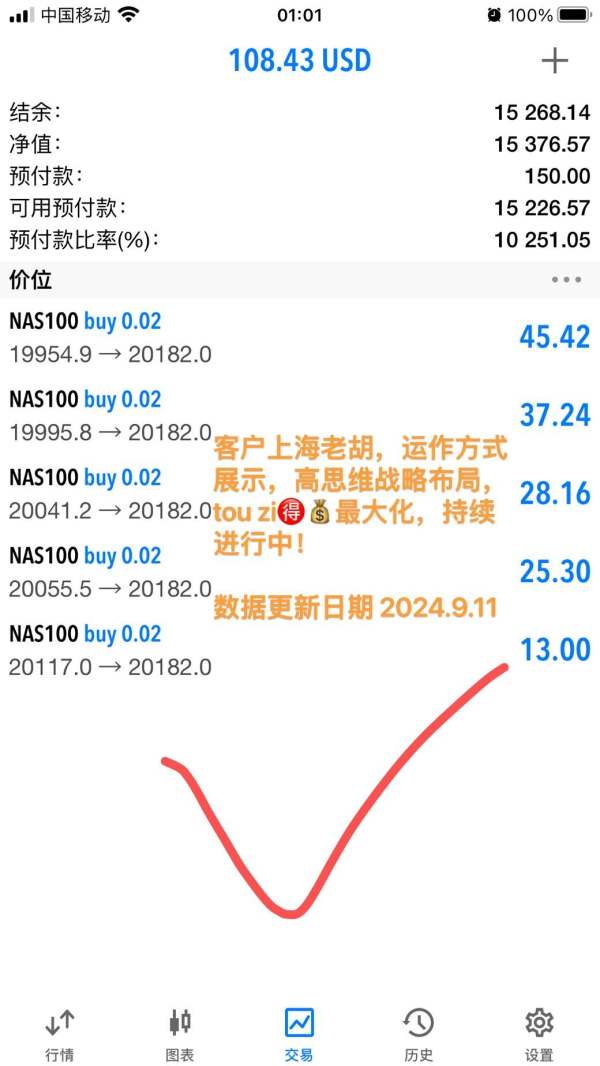
Task: Select NAS100 position opened at 20041.2
Action: pyautogui.click(x=300, y=494)
